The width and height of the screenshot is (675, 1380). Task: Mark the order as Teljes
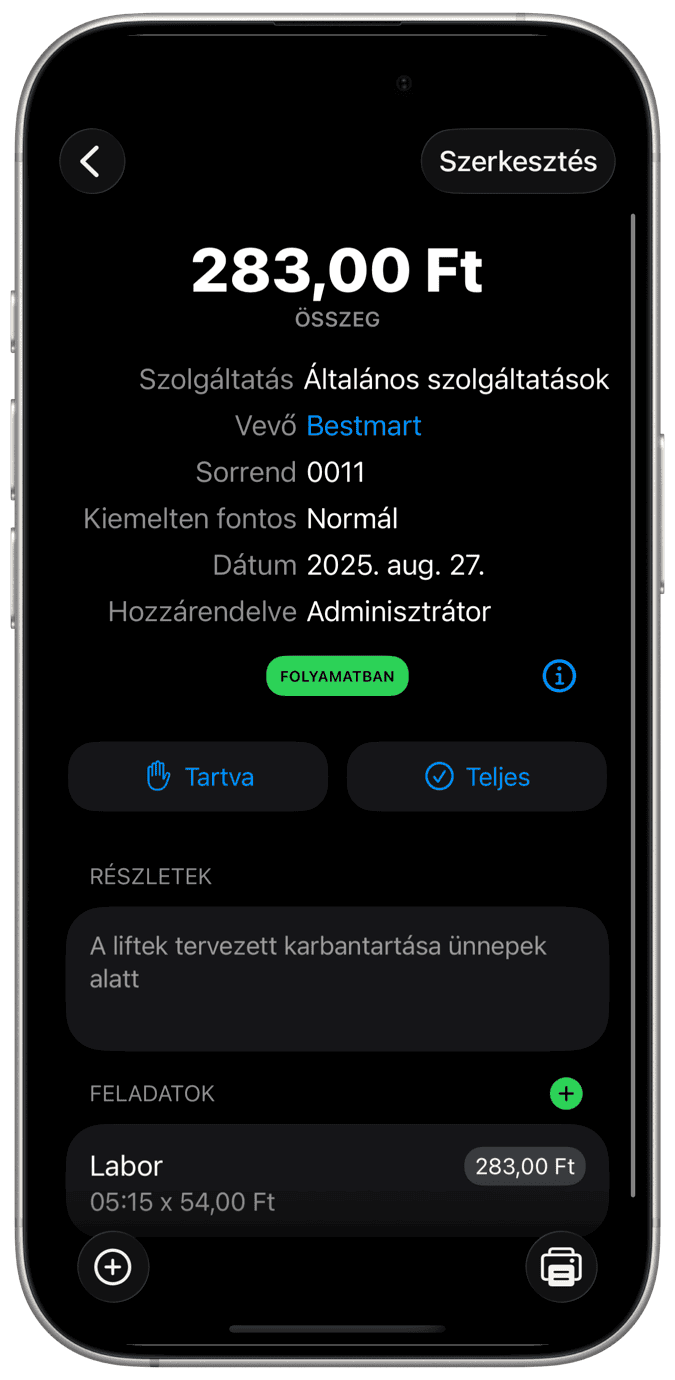[x=477, y=776]
